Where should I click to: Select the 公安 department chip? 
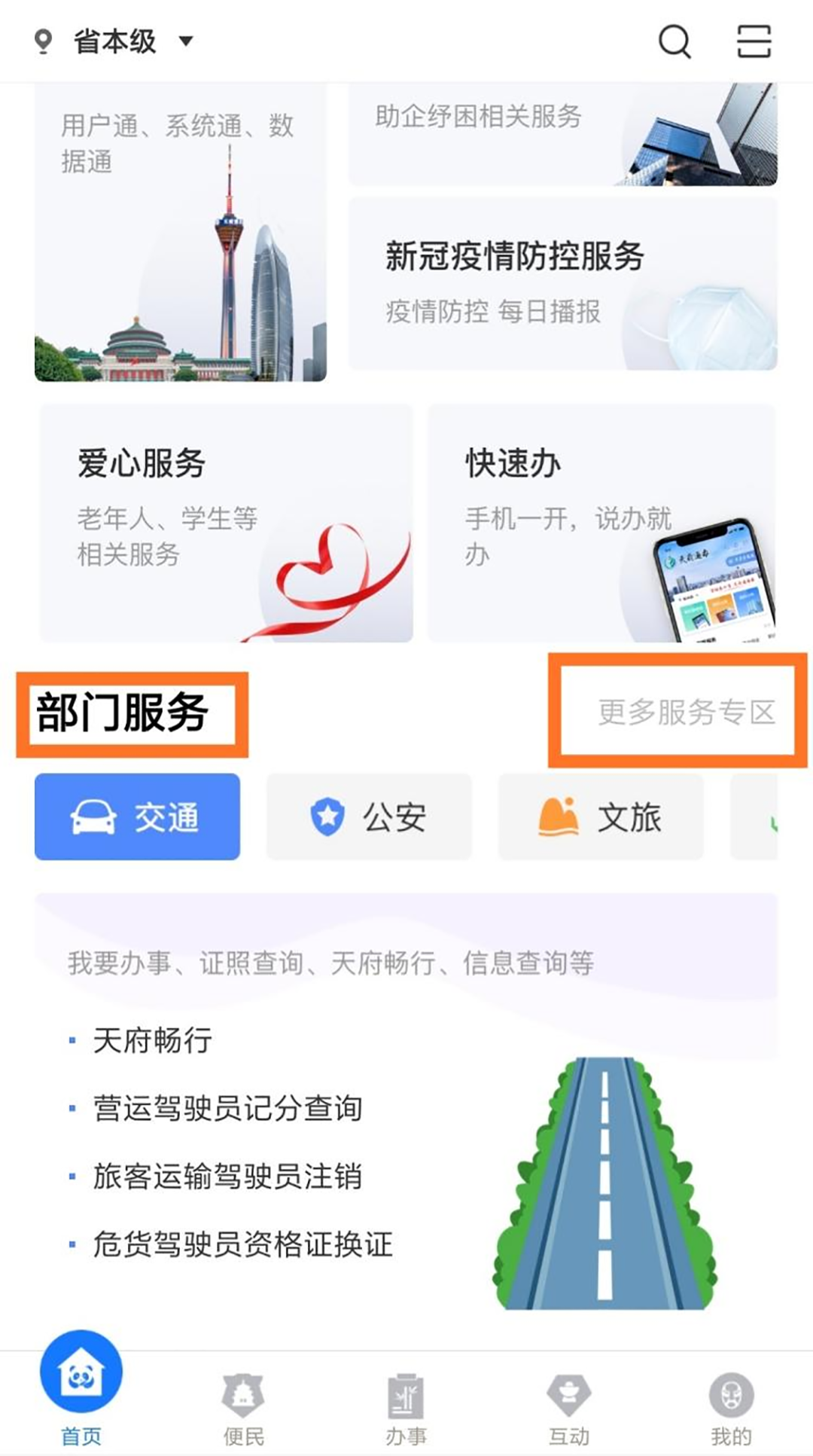click(x=369, y=817)
